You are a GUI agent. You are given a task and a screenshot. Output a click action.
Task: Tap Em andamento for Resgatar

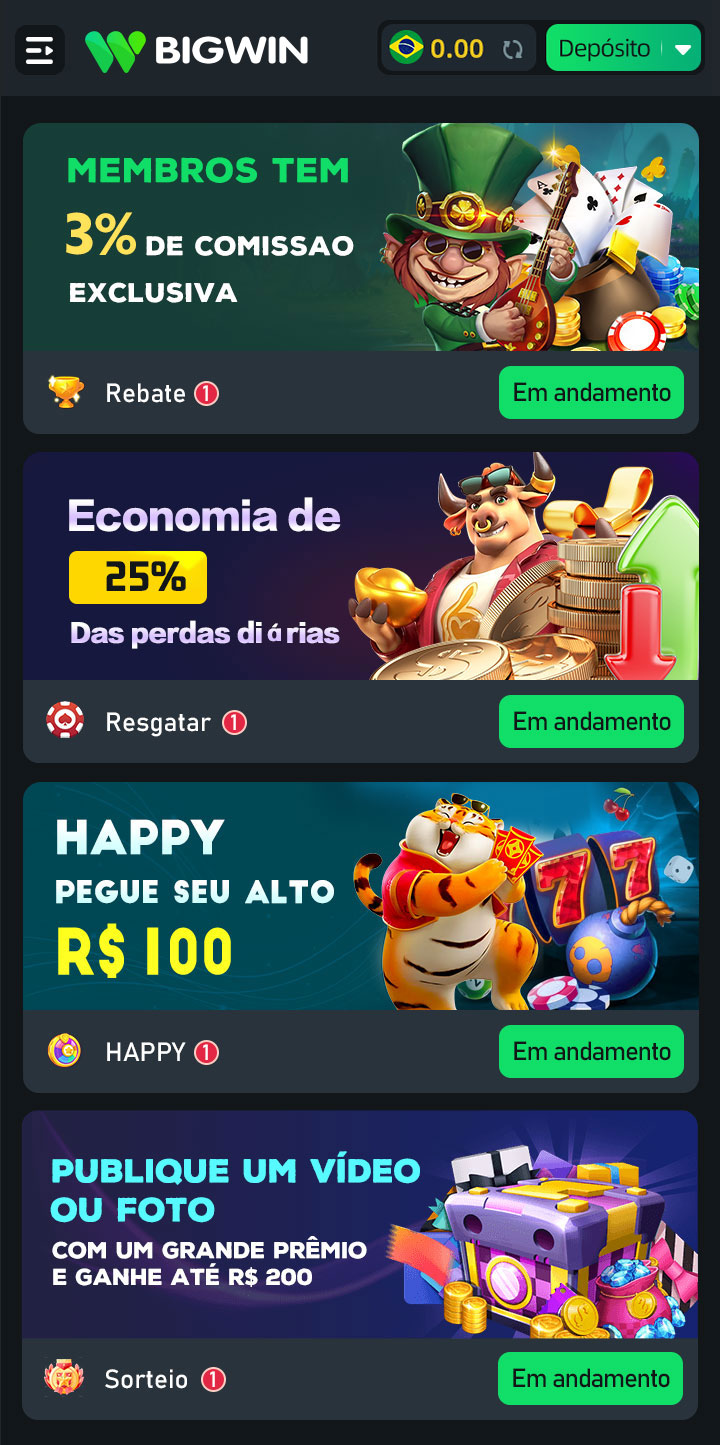tap(591, 722)
